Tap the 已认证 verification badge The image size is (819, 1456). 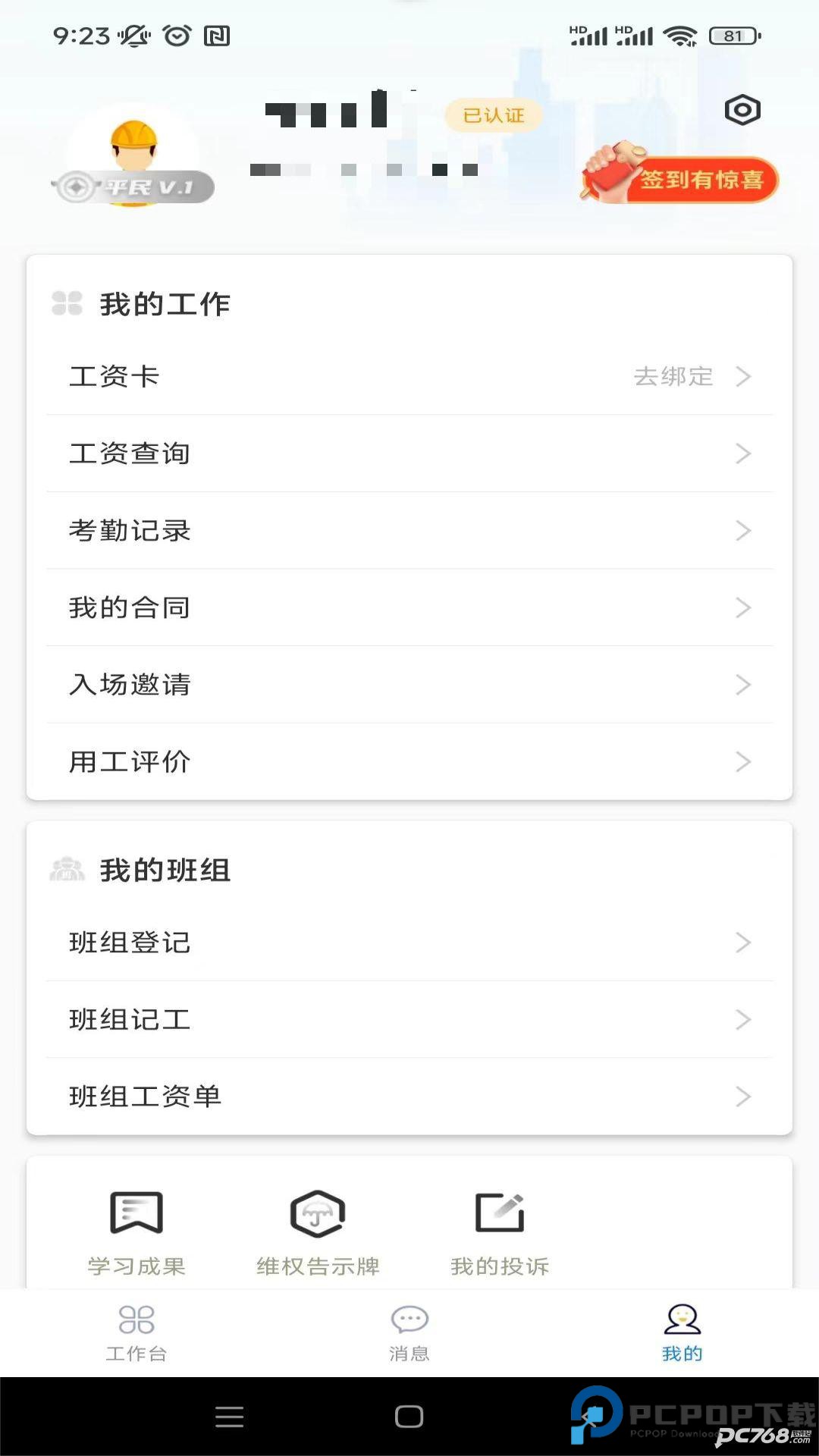click(491, 114)
